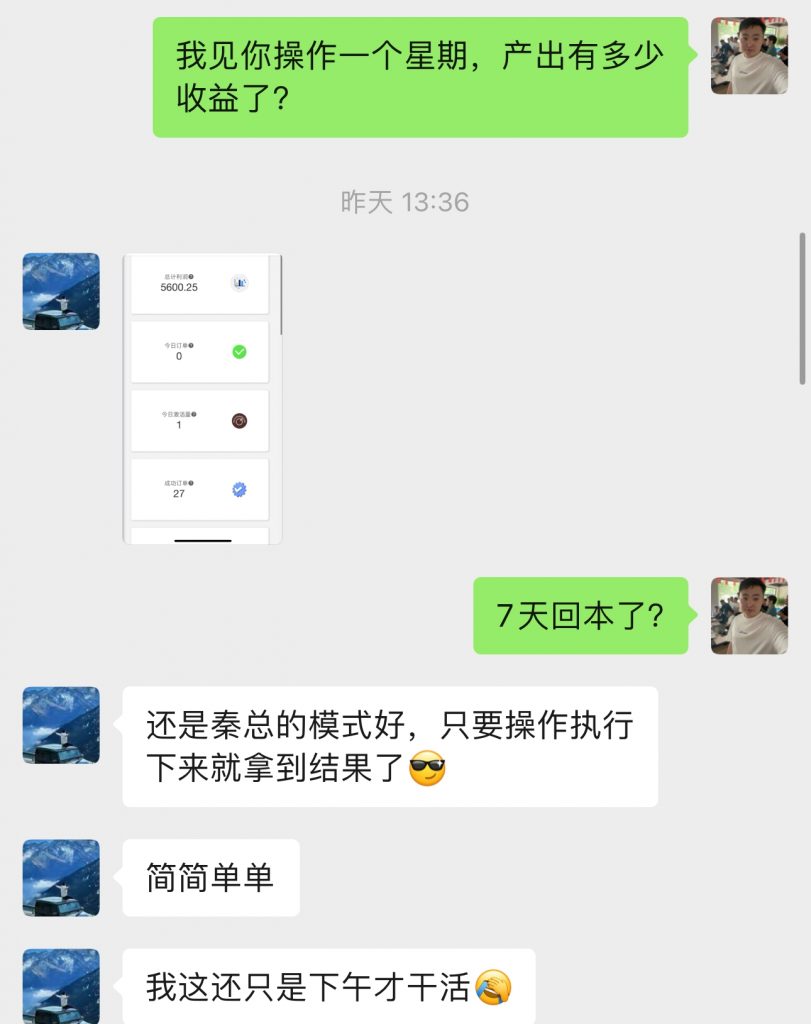Click the contact avatar beside the 还是秦总的模式好 bubble

pos(60,724)
